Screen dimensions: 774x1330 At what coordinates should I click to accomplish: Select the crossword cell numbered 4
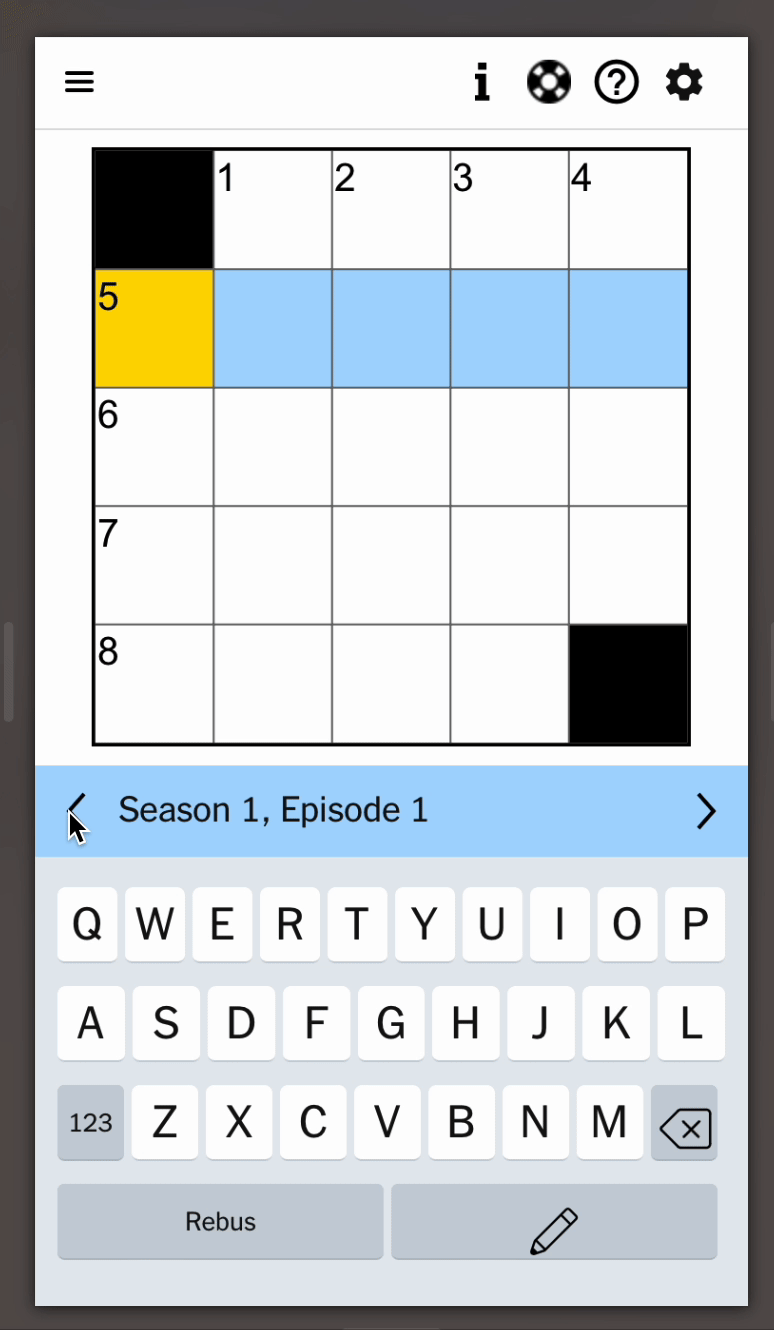pyautogui.click(x=629, y=210)
